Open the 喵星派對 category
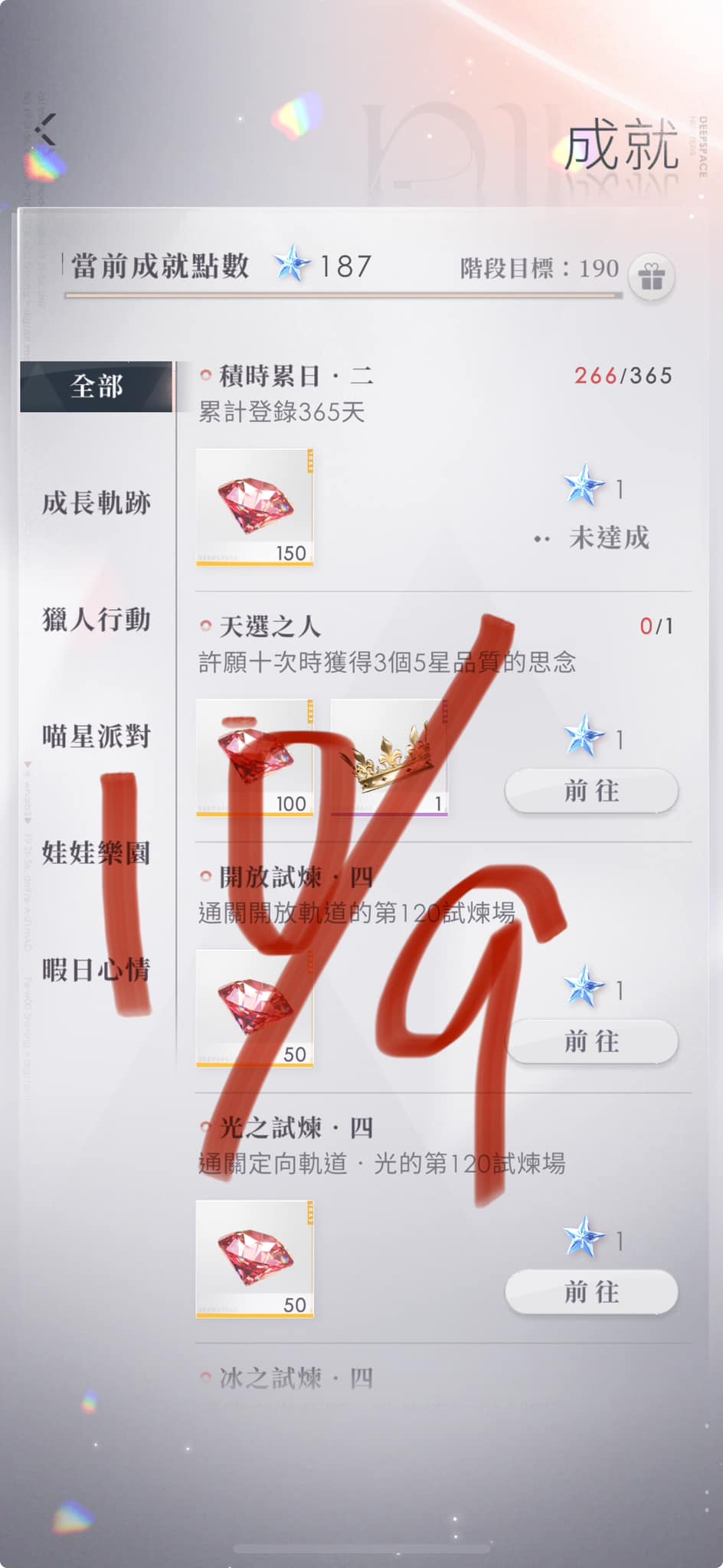Image resolution: width=723 pixels, height=1568 pixels. [97, 737]
